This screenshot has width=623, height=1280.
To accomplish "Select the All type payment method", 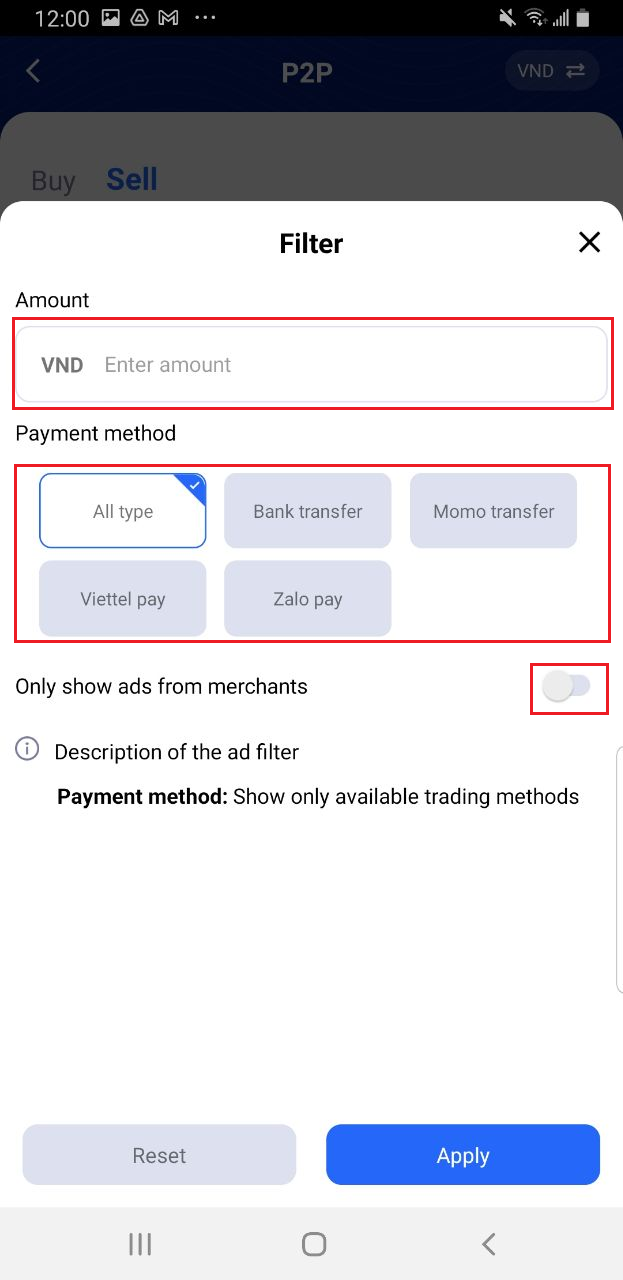I will 123,511.
